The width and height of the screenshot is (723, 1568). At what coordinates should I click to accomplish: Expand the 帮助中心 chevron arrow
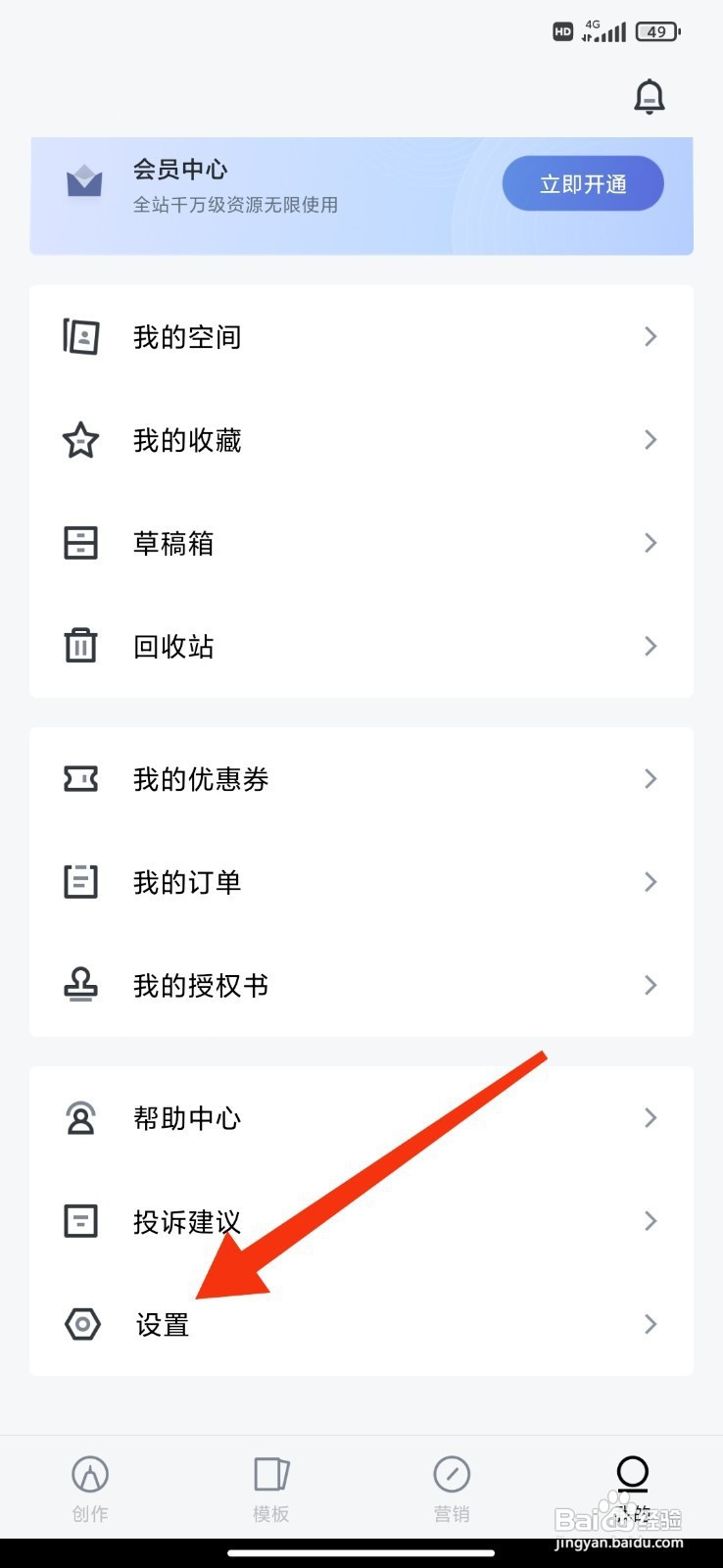[x=650, y=1117]
